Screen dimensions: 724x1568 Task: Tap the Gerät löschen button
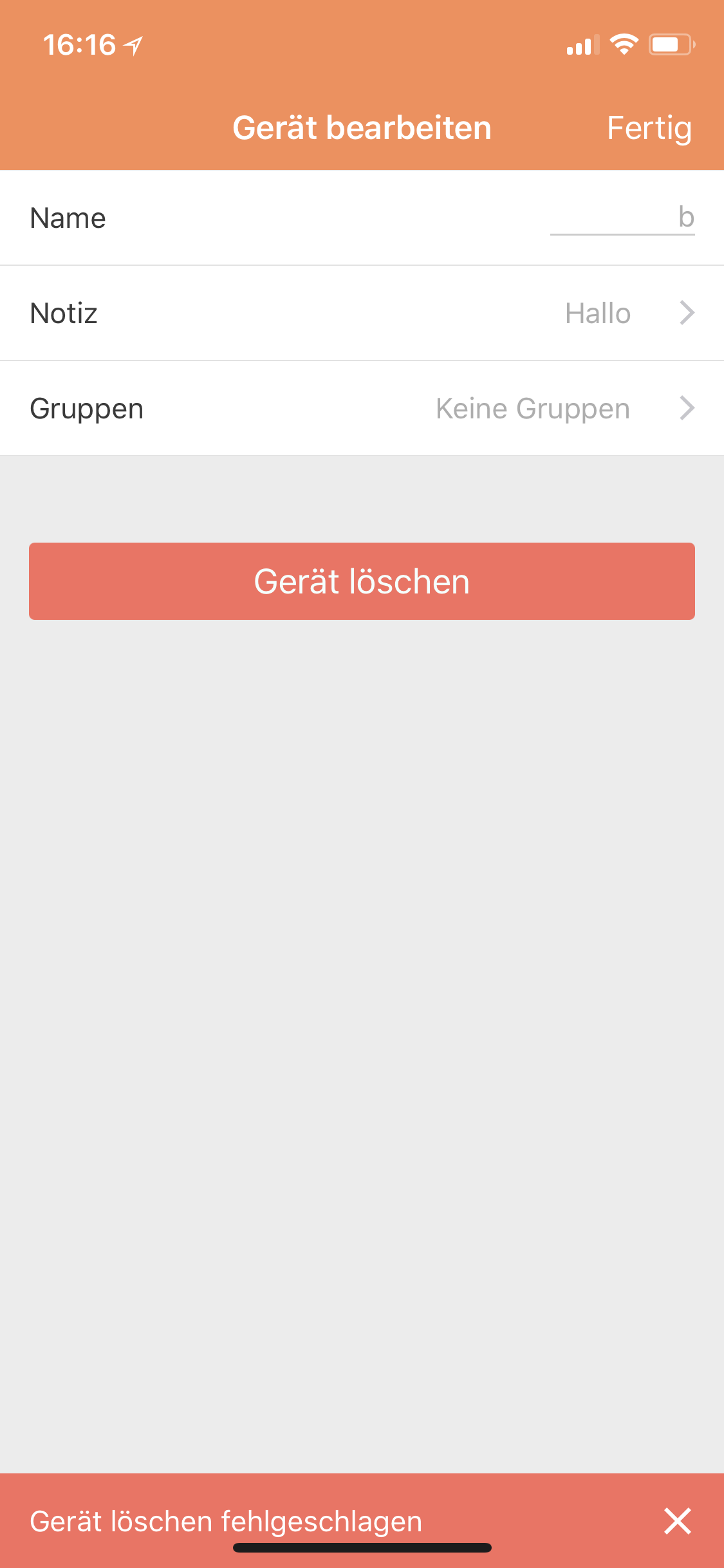tap(362, 581)
